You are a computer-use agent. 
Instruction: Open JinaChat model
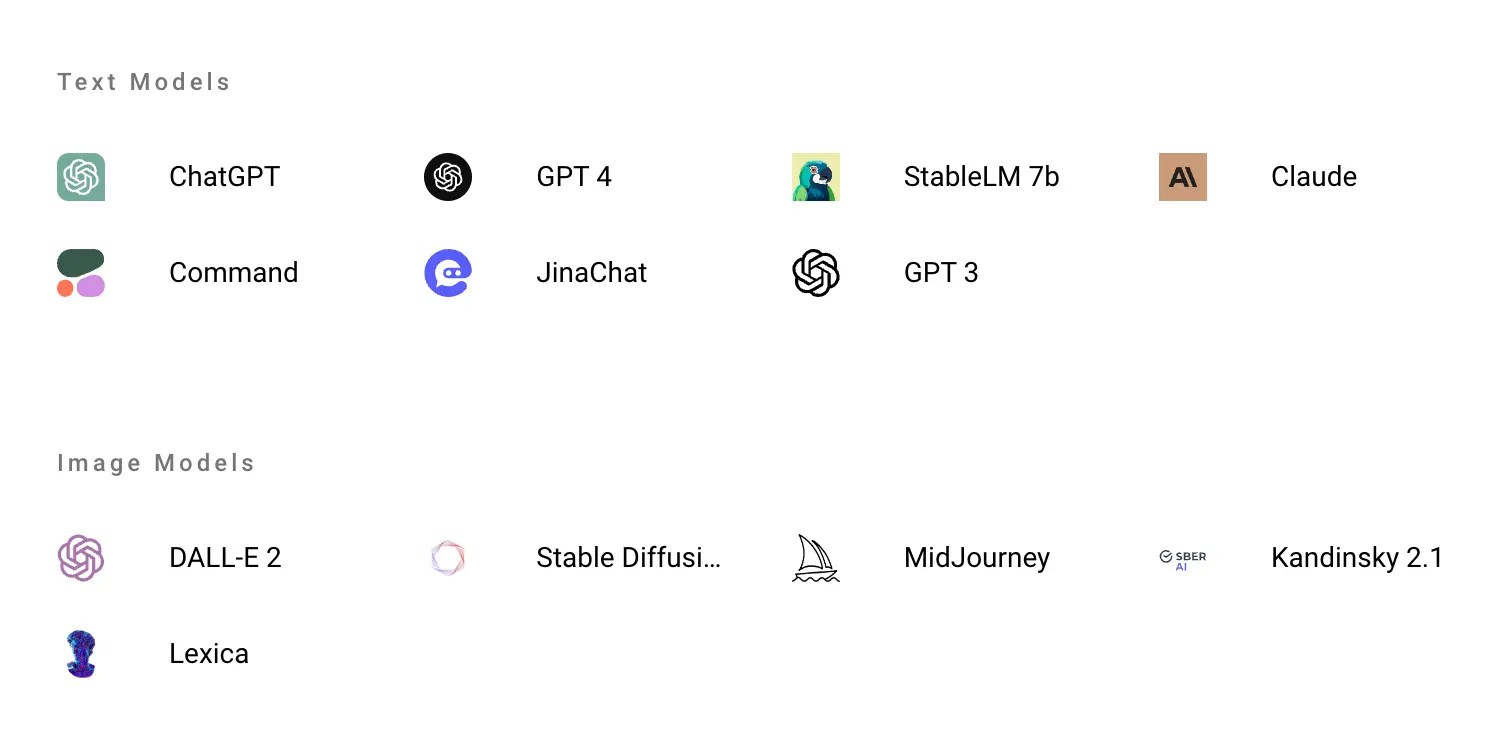591,273
